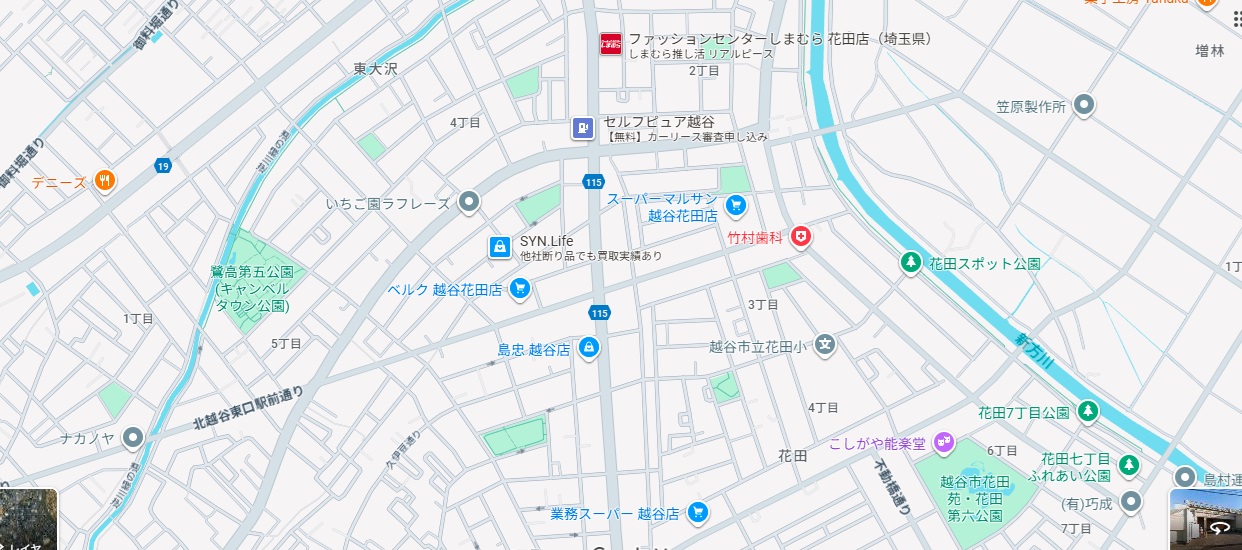Screen dimensions: 1242x550
Task: Select the 竹村歯科 dental clinic pin
Action: (800, 237)
